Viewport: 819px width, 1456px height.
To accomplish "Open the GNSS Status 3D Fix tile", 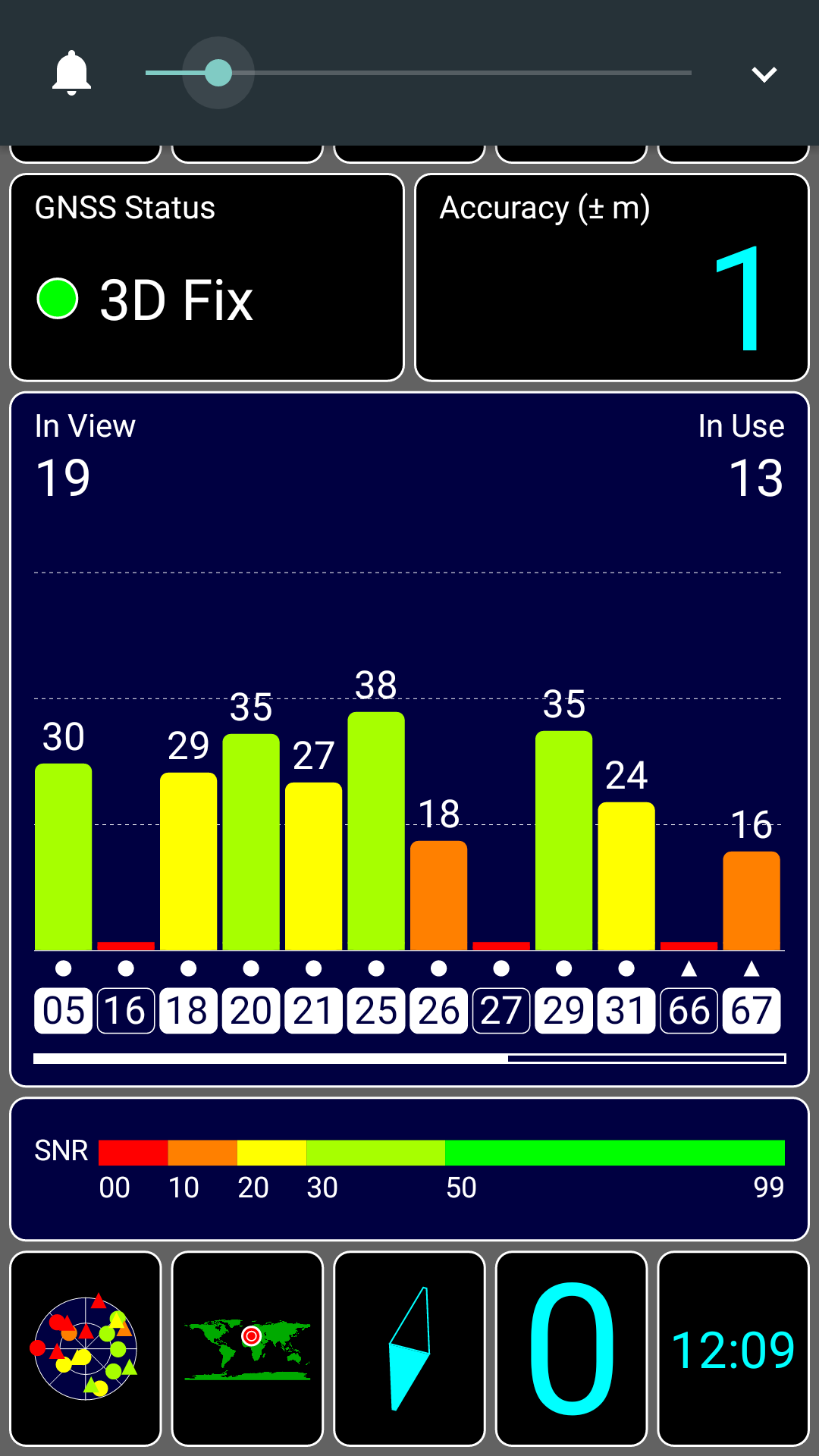I will pos(207,278).
